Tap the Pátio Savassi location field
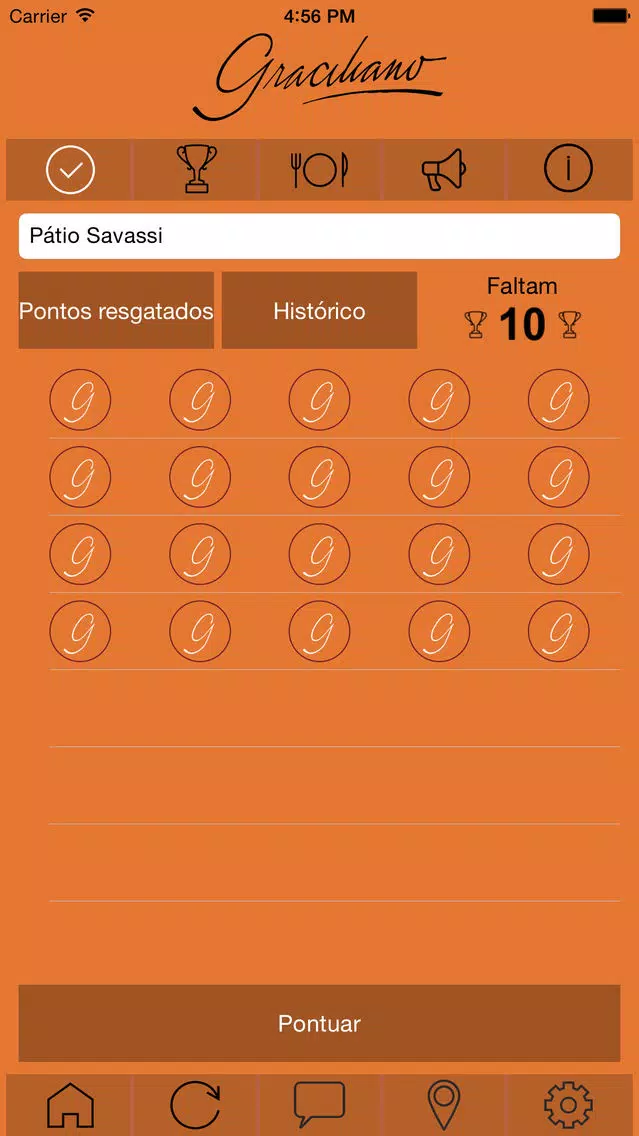 320,236
